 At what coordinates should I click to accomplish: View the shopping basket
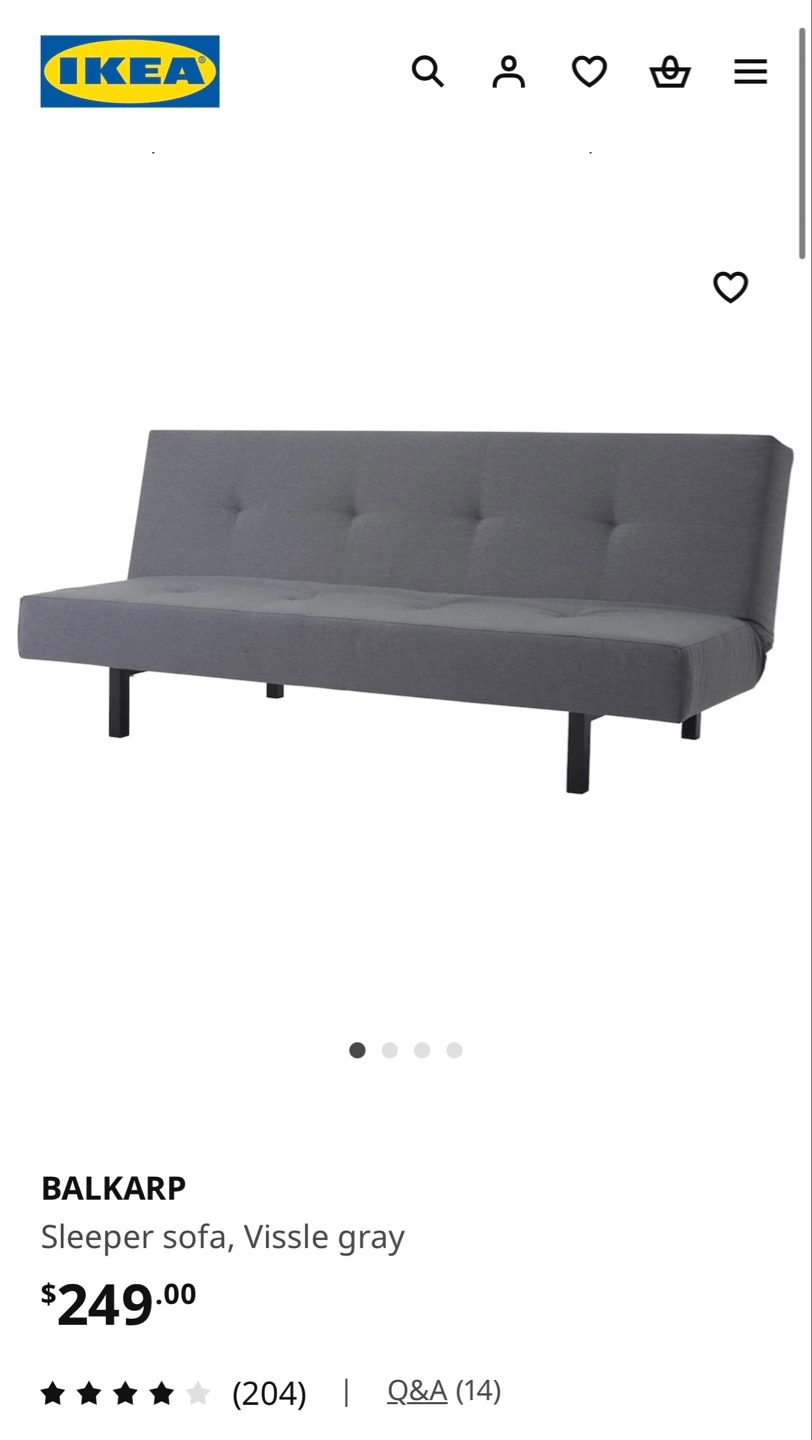point(670,72)
